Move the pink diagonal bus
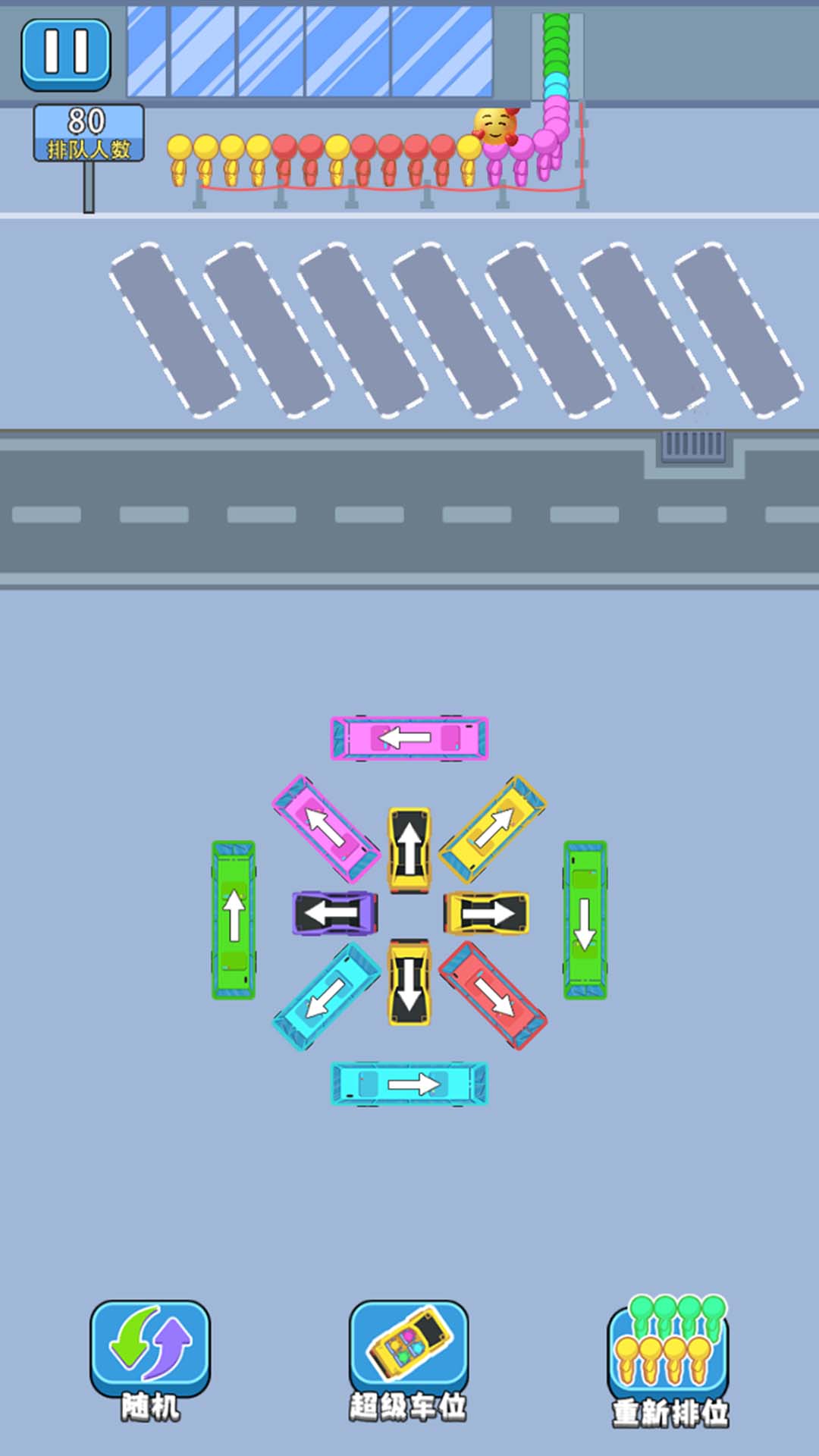The height and width of the screenshot is (1456, 819). (326, 829)
